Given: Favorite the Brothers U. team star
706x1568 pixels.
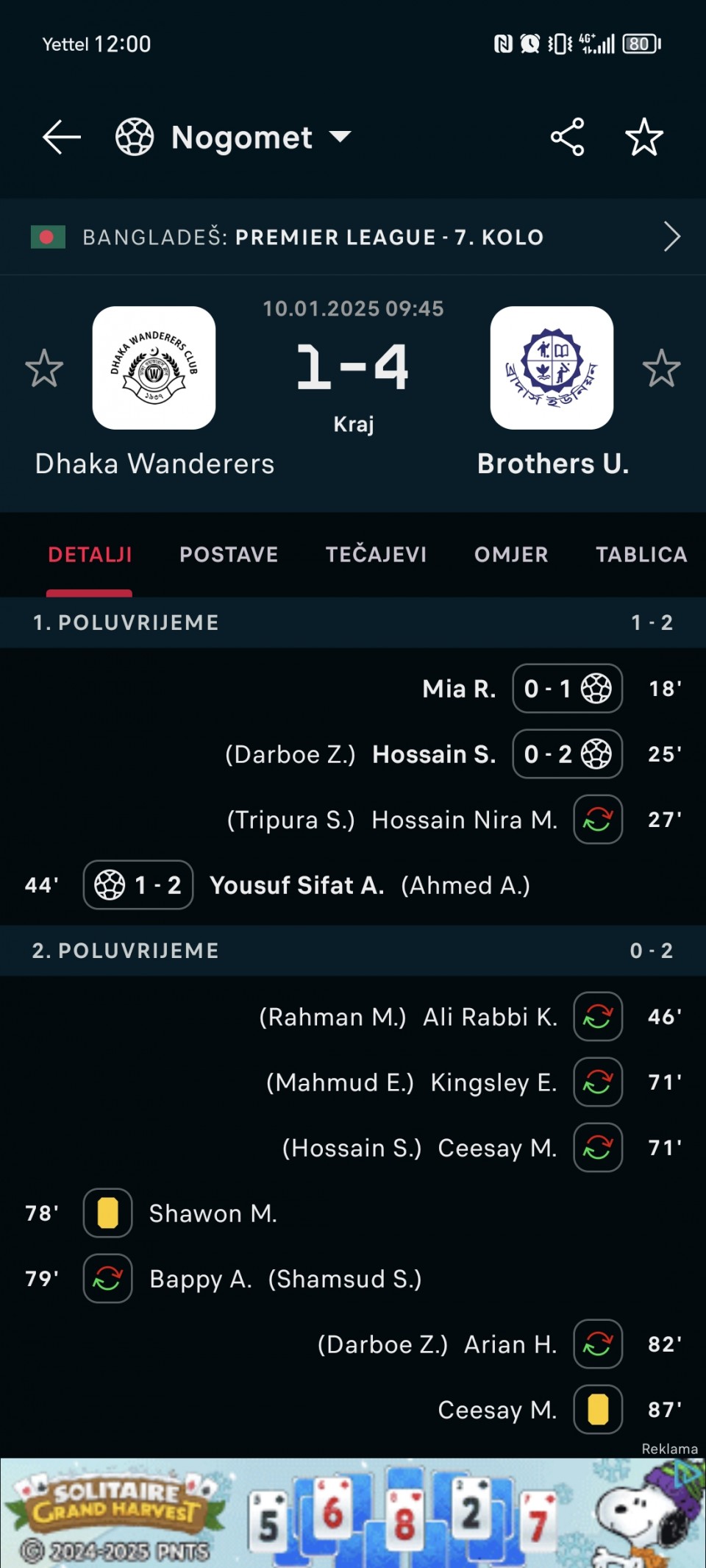Looking at the screenshot, I should [661, 368].
